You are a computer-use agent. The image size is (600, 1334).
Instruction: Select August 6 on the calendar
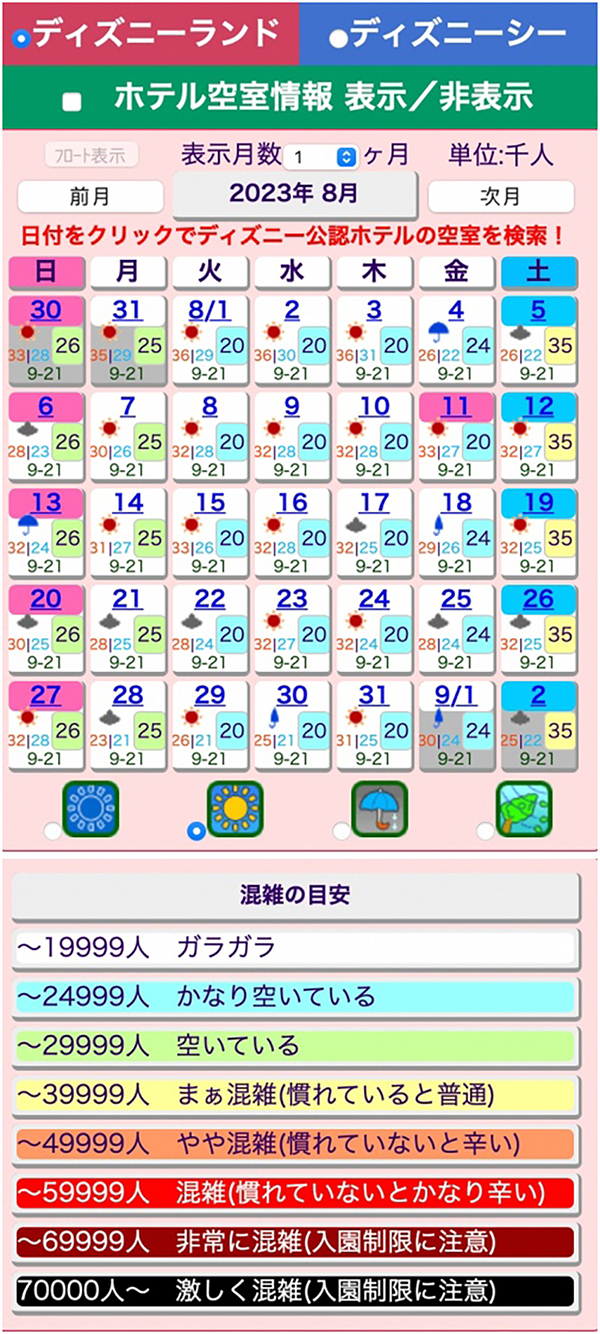(46, 406)
